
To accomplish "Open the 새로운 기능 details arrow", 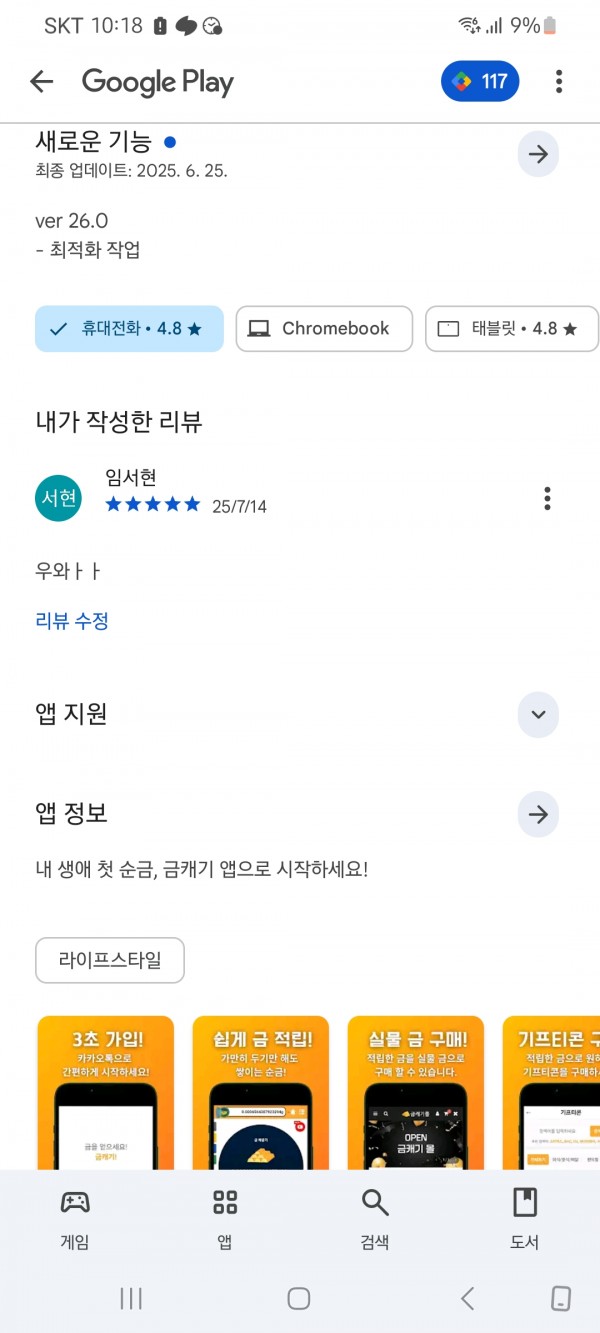I will pos(538,154).
